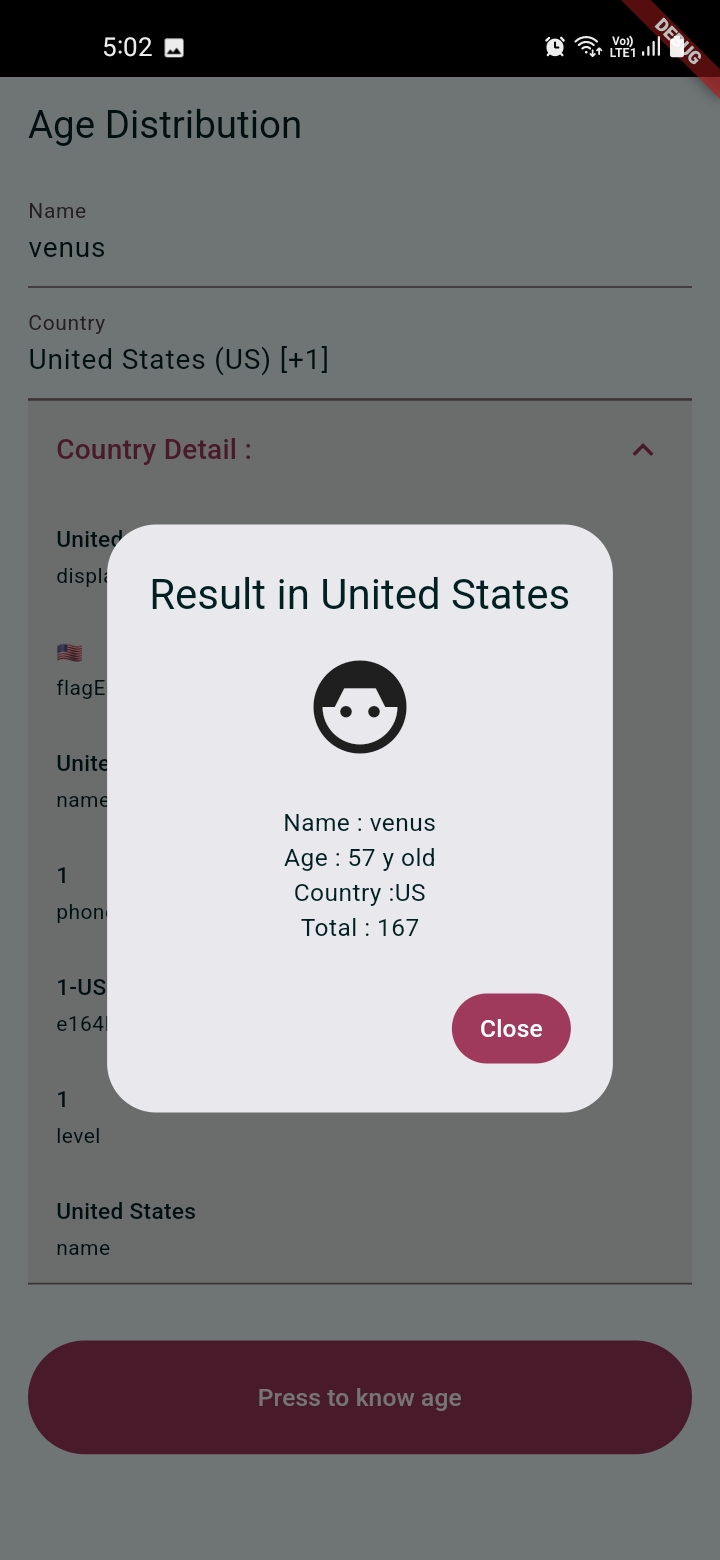Screen dimensions: 720x1560
Task: Tap the Wi-Fi signal icon in the status bar
Action: pyautogui.click(x=588, y=46)
